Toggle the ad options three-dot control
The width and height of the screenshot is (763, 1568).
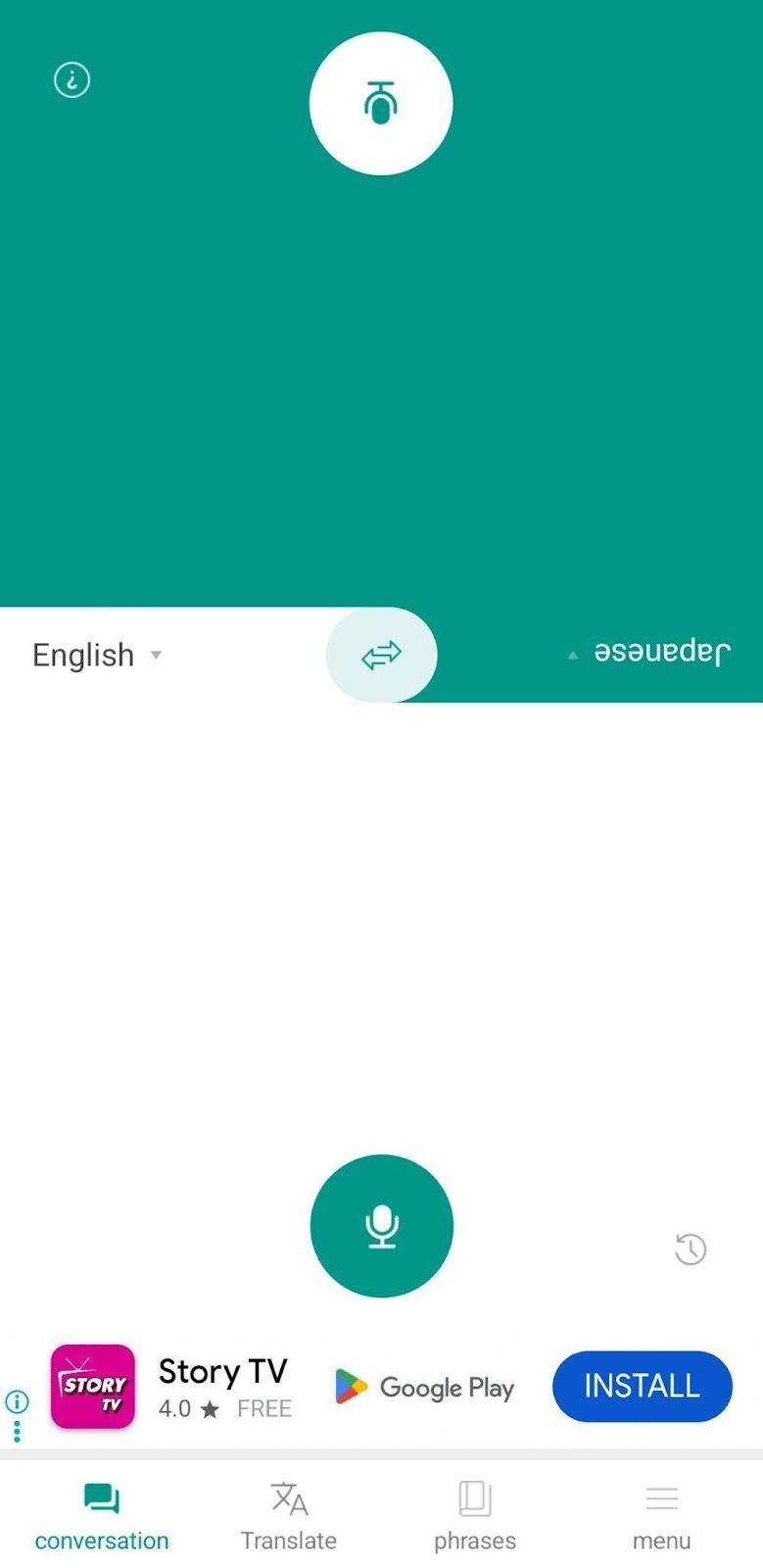click(16, 1433)
